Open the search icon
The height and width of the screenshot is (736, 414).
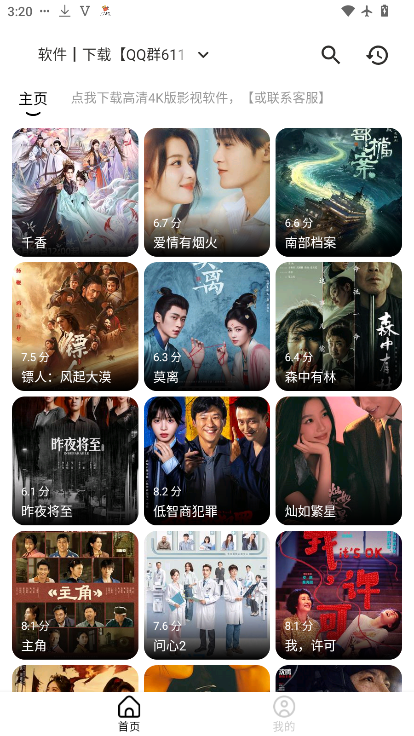(x=330, y=55)
